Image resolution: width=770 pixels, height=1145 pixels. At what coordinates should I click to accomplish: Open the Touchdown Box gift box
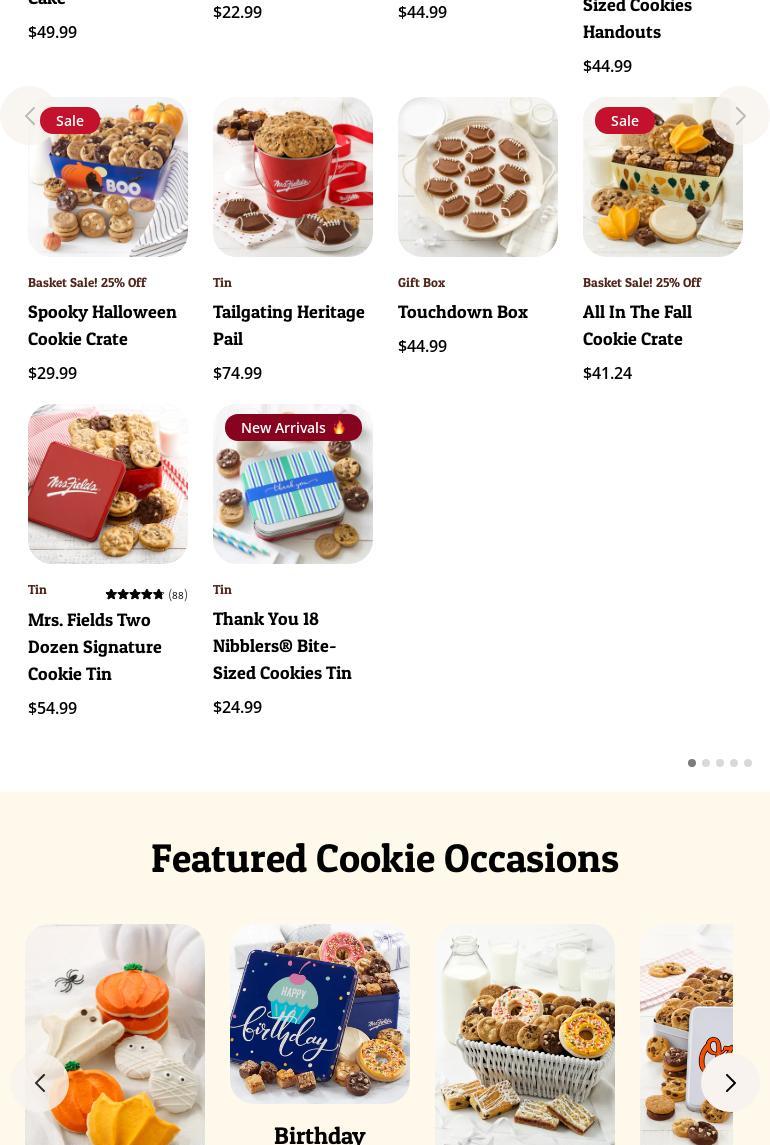[462, 311]
